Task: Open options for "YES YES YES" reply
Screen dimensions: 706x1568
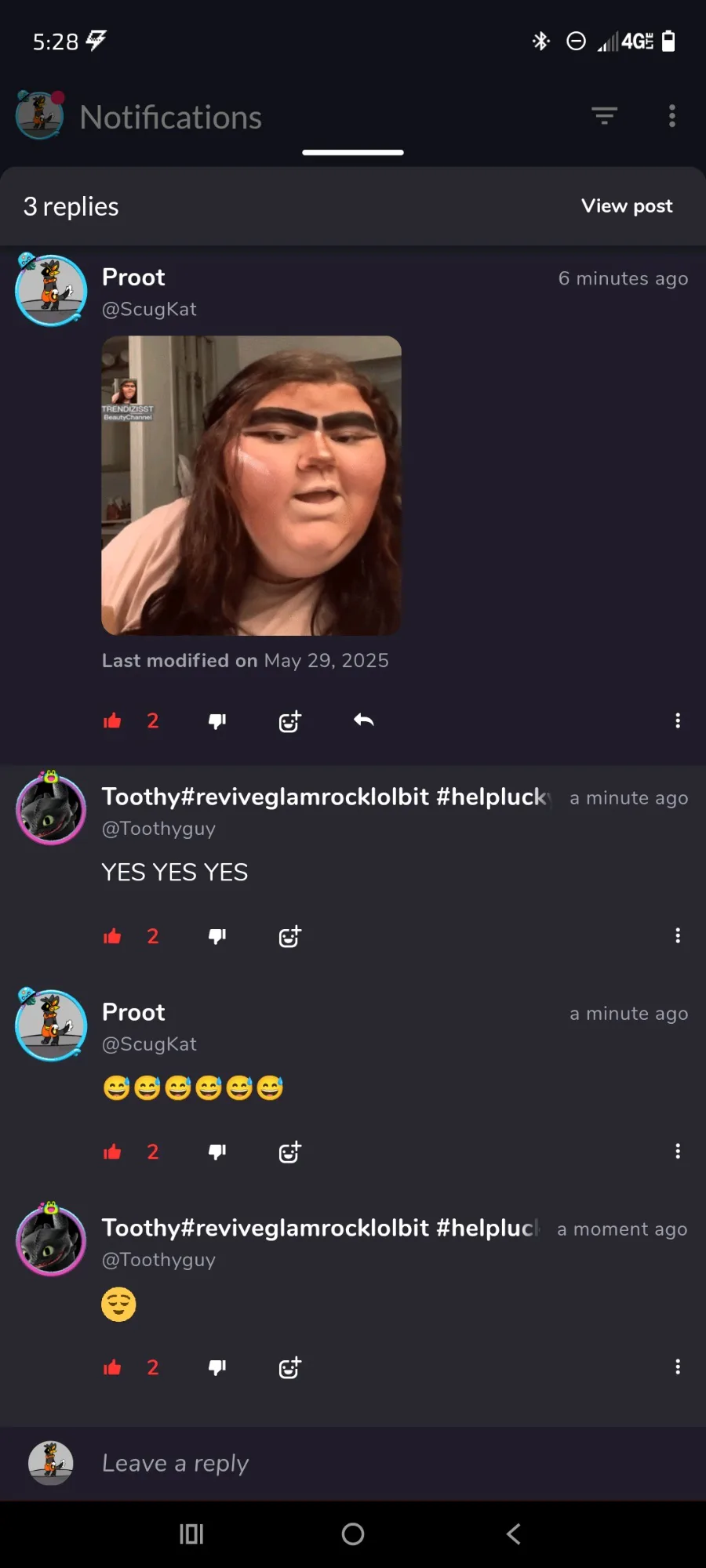Action: (678, 935)
